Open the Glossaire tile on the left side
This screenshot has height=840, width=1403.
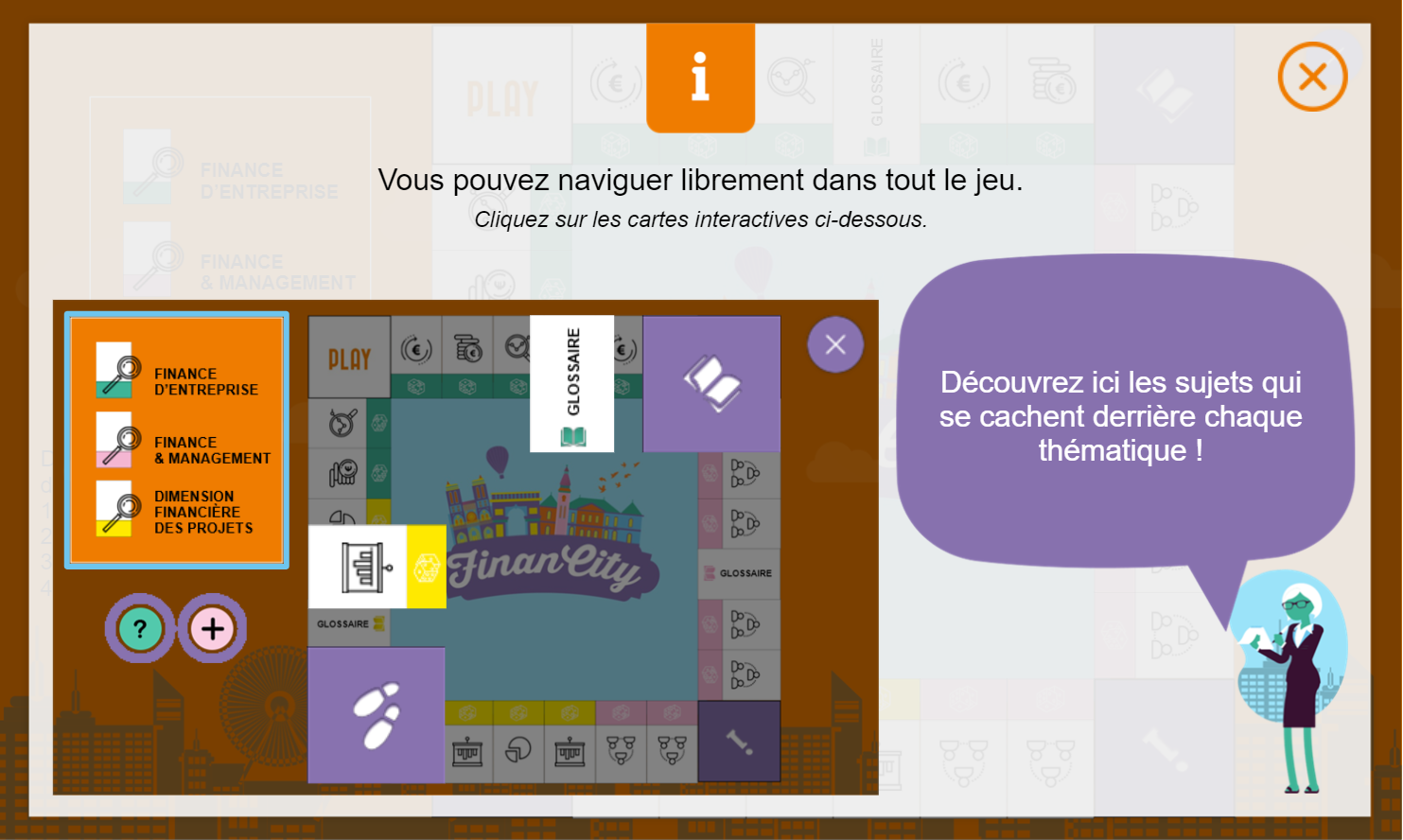click(x=348, y=624)
